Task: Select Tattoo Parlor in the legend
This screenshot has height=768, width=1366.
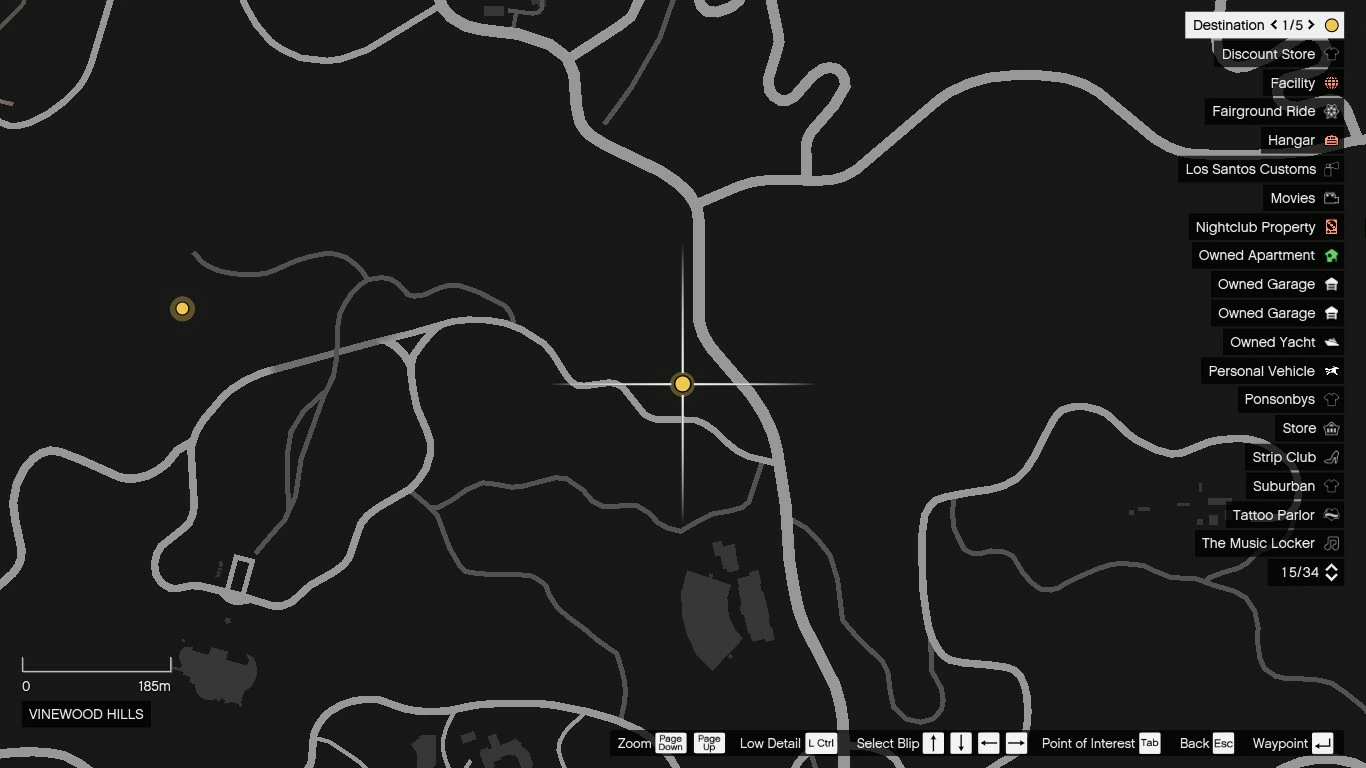Action: coord(1285,515)
